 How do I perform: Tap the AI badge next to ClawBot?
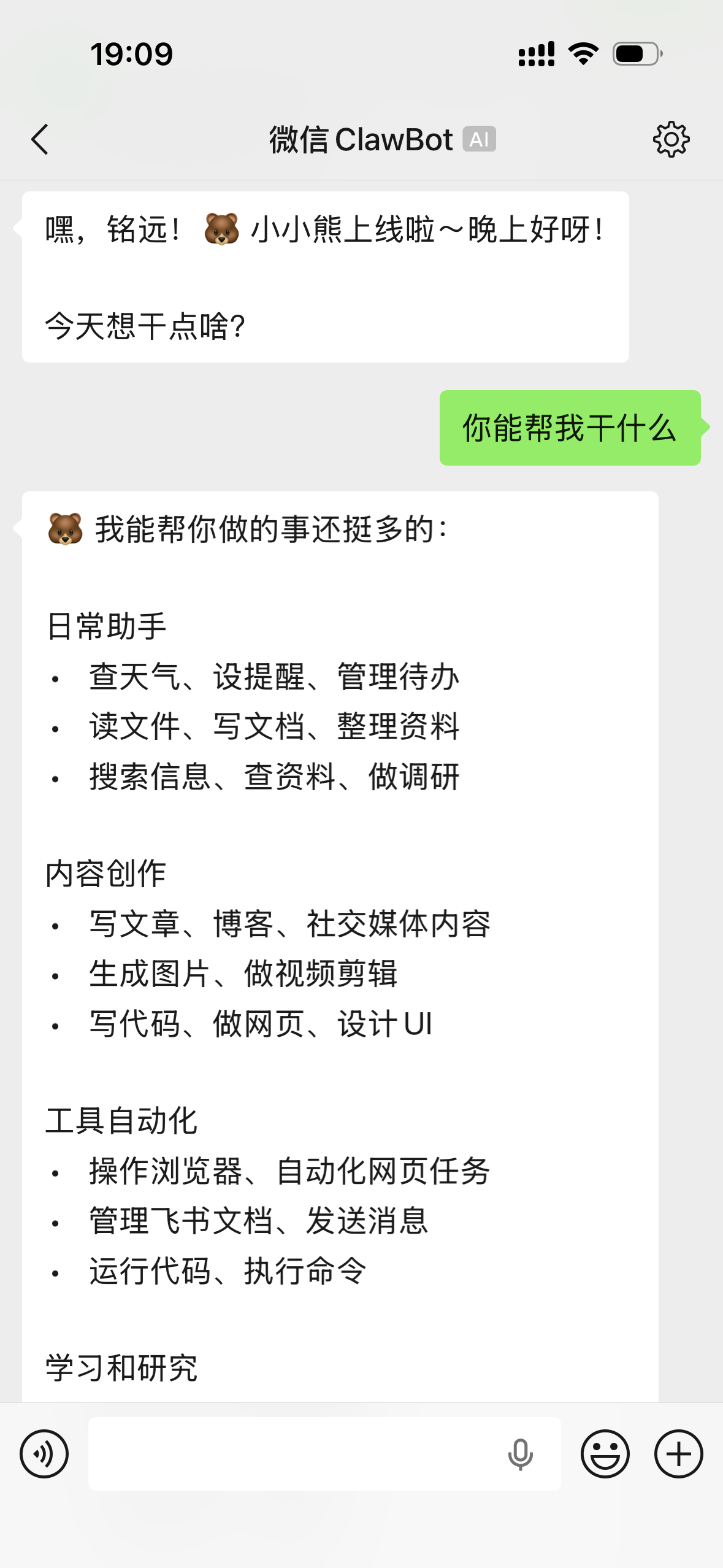(x=479, y=139)
